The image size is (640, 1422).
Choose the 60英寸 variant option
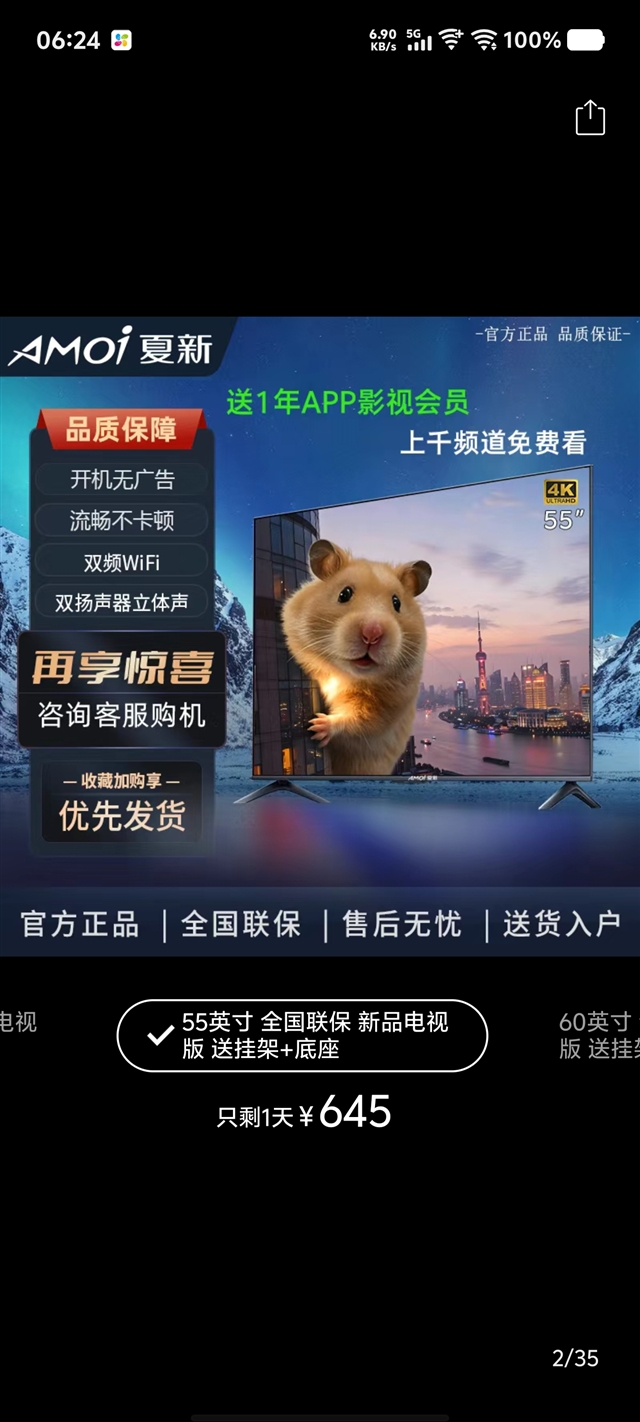tap(600, 1035)
